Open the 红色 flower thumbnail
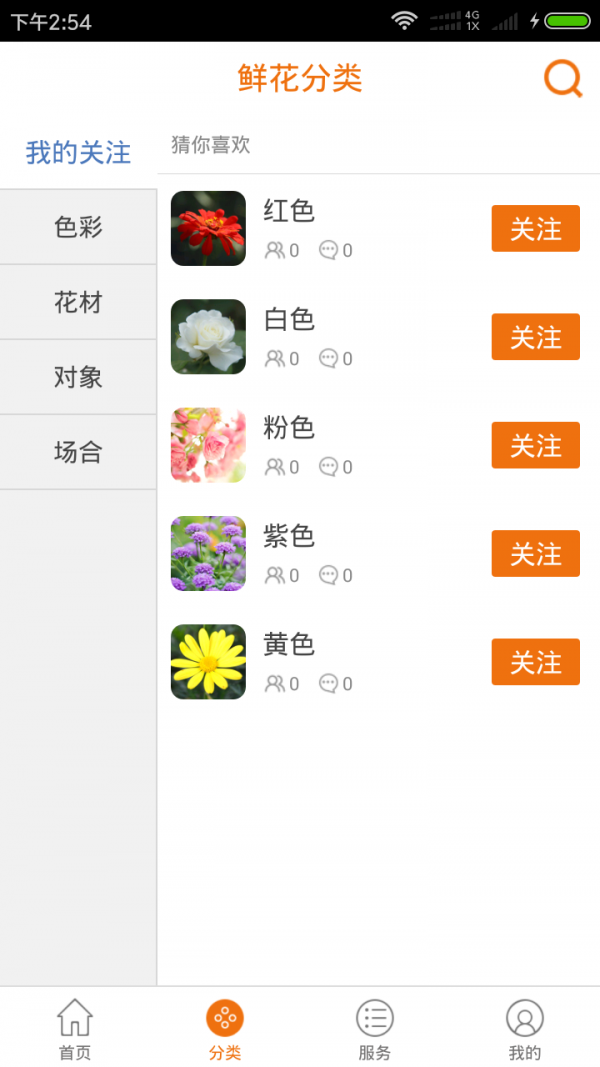The width and height of the screenshot is (600, 1067). 208,229
